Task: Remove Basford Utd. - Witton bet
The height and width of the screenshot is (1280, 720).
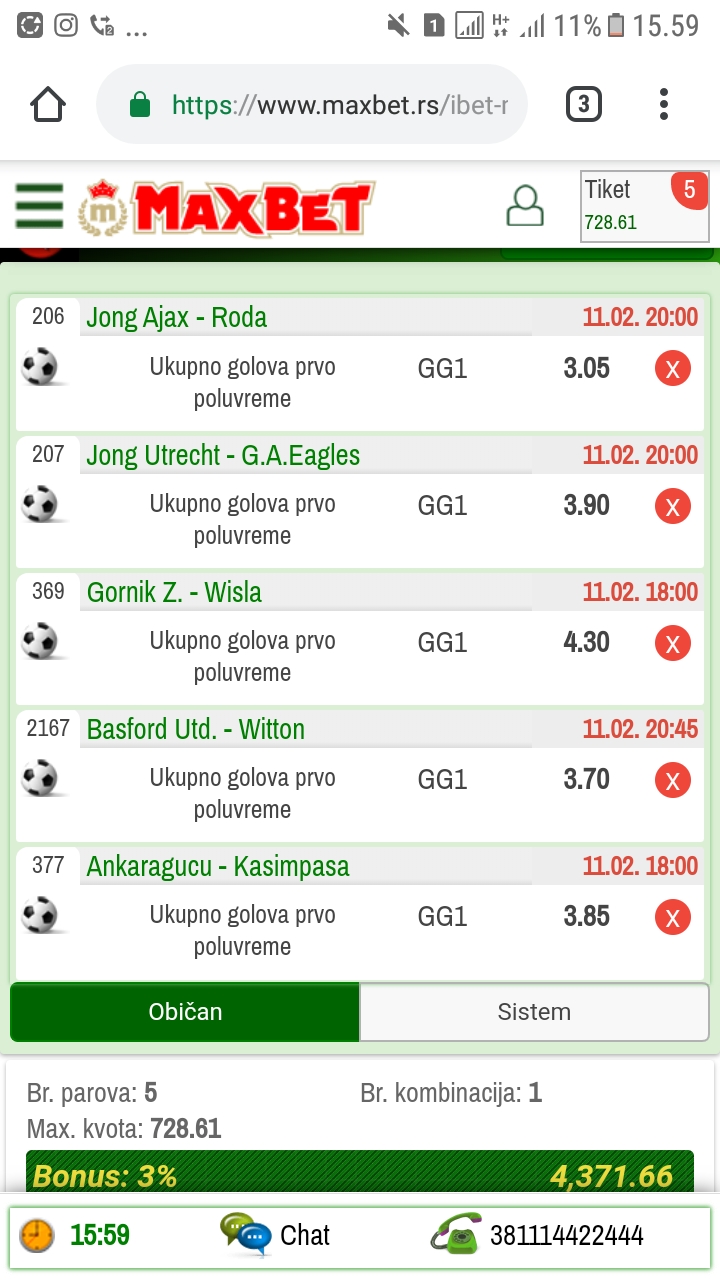Action: pos(672,781)
